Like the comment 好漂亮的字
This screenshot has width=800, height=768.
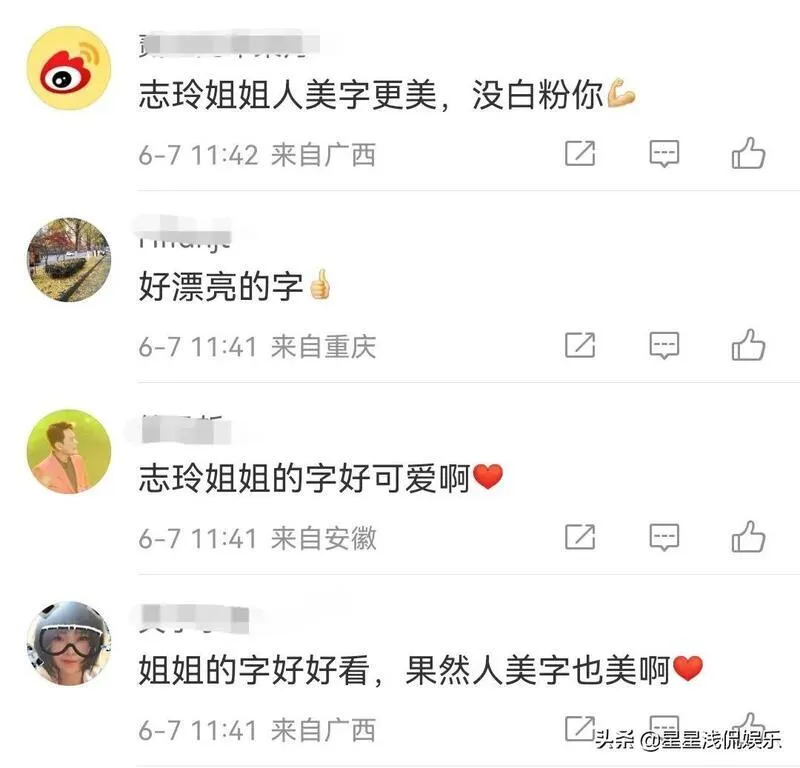click(x=748, y=345)
